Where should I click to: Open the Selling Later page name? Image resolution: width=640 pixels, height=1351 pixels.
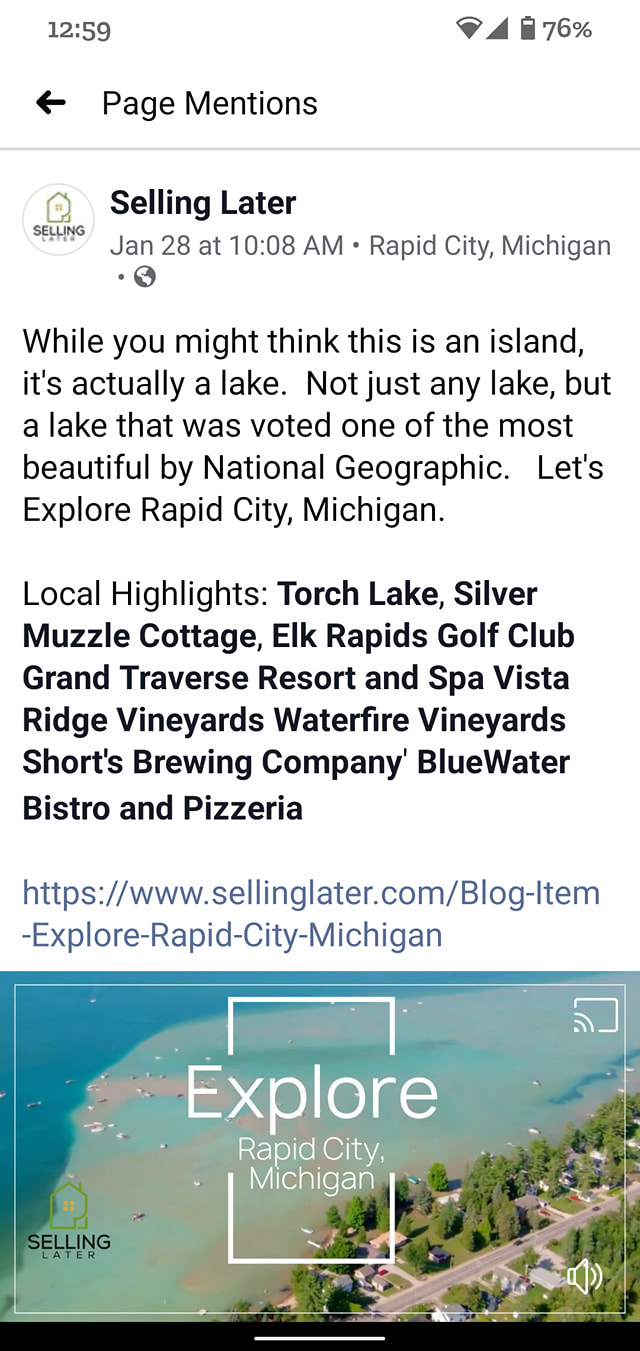[x=203, y=203]
